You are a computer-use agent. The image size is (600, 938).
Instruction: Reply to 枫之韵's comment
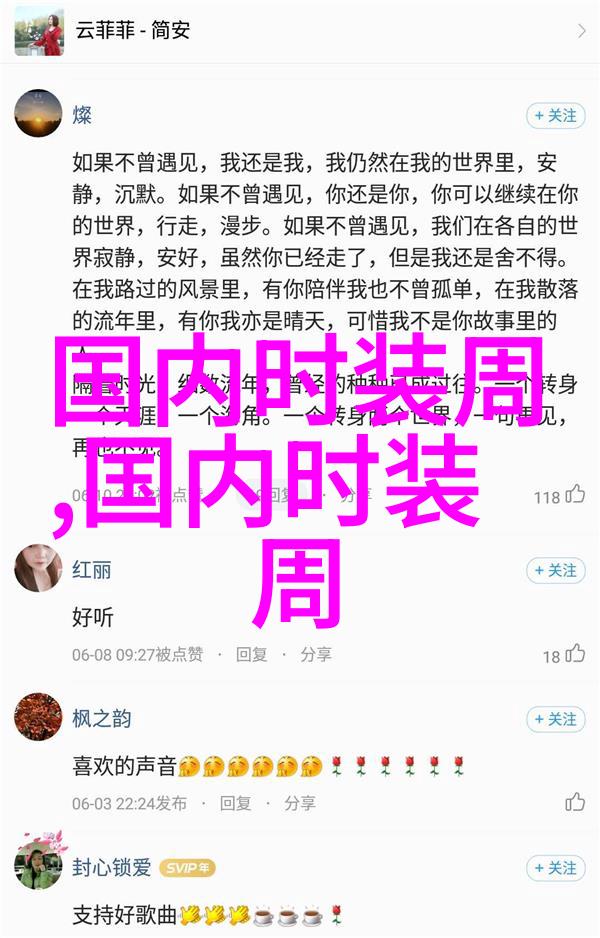coord(236,803)
